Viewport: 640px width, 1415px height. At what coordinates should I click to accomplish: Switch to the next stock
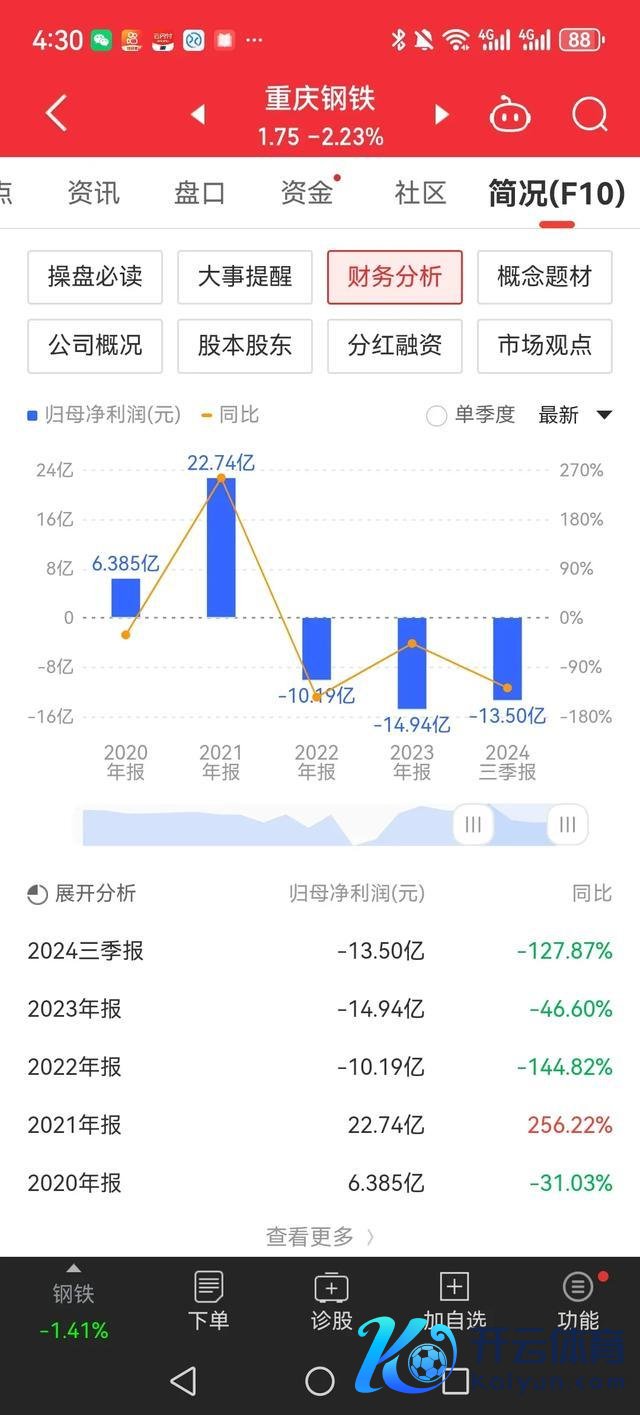[441, 115]
